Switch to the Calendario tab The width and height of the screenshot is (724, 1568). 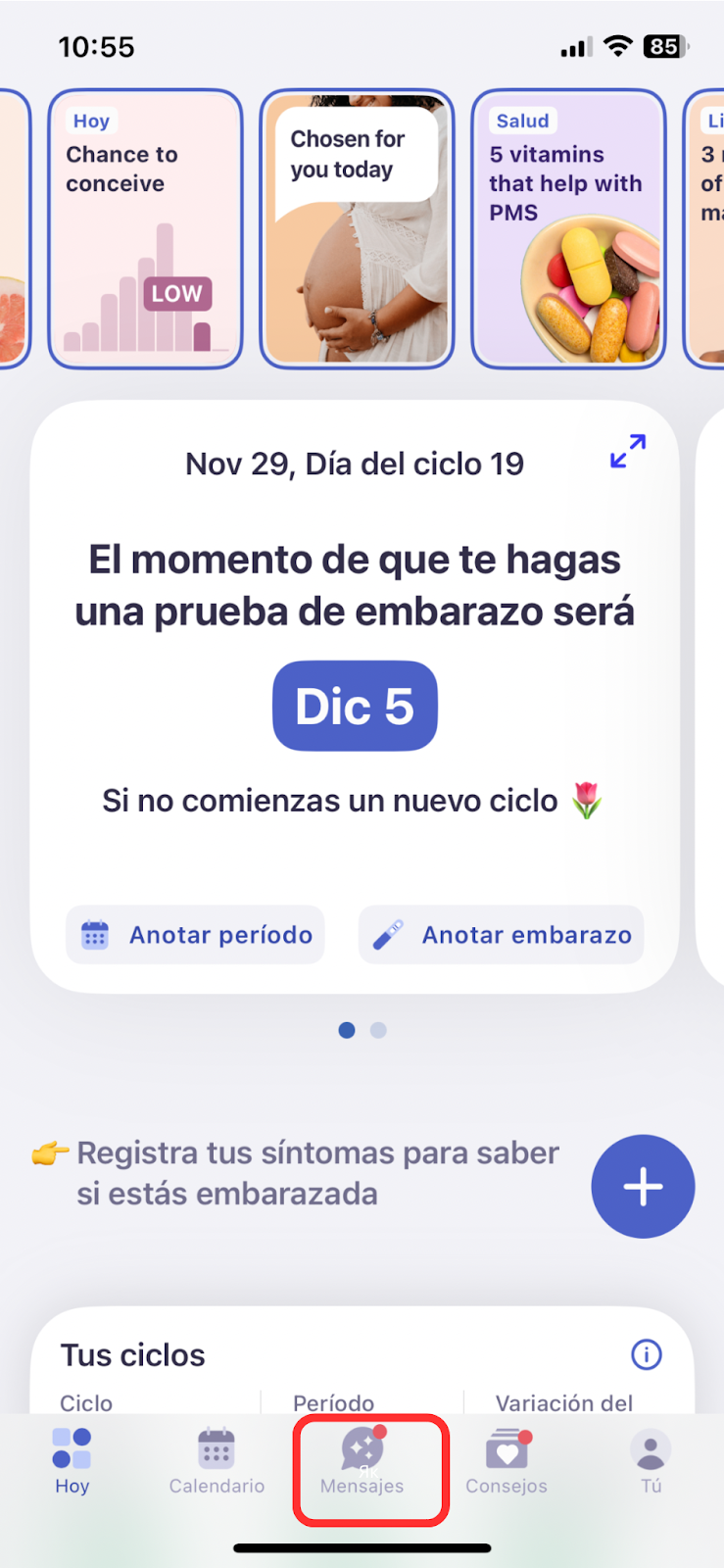[217, 1460]
